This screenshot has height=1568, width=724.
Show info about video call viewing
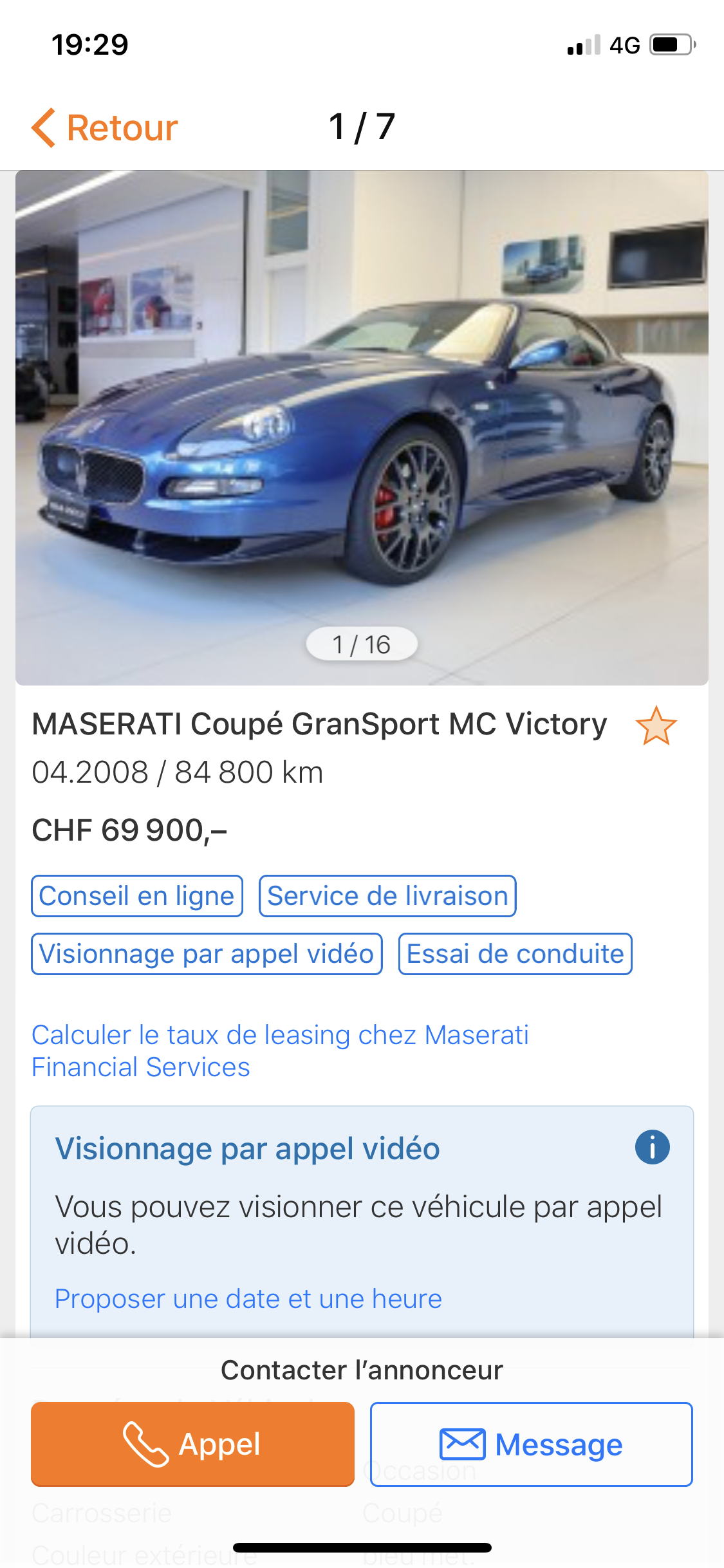652,1147
